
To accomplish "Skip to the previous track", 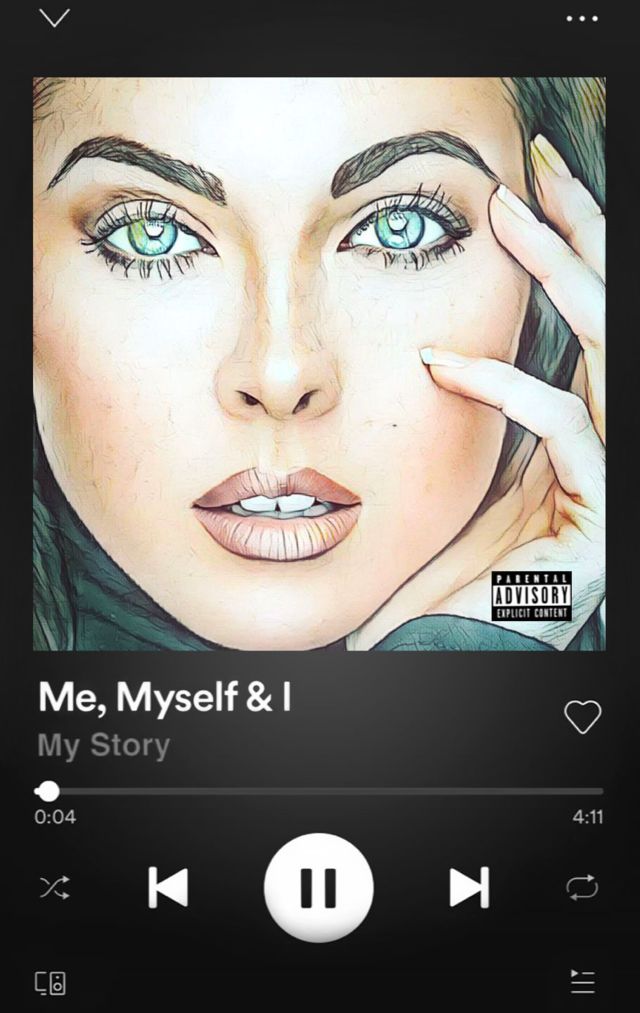I will point(168,887).
